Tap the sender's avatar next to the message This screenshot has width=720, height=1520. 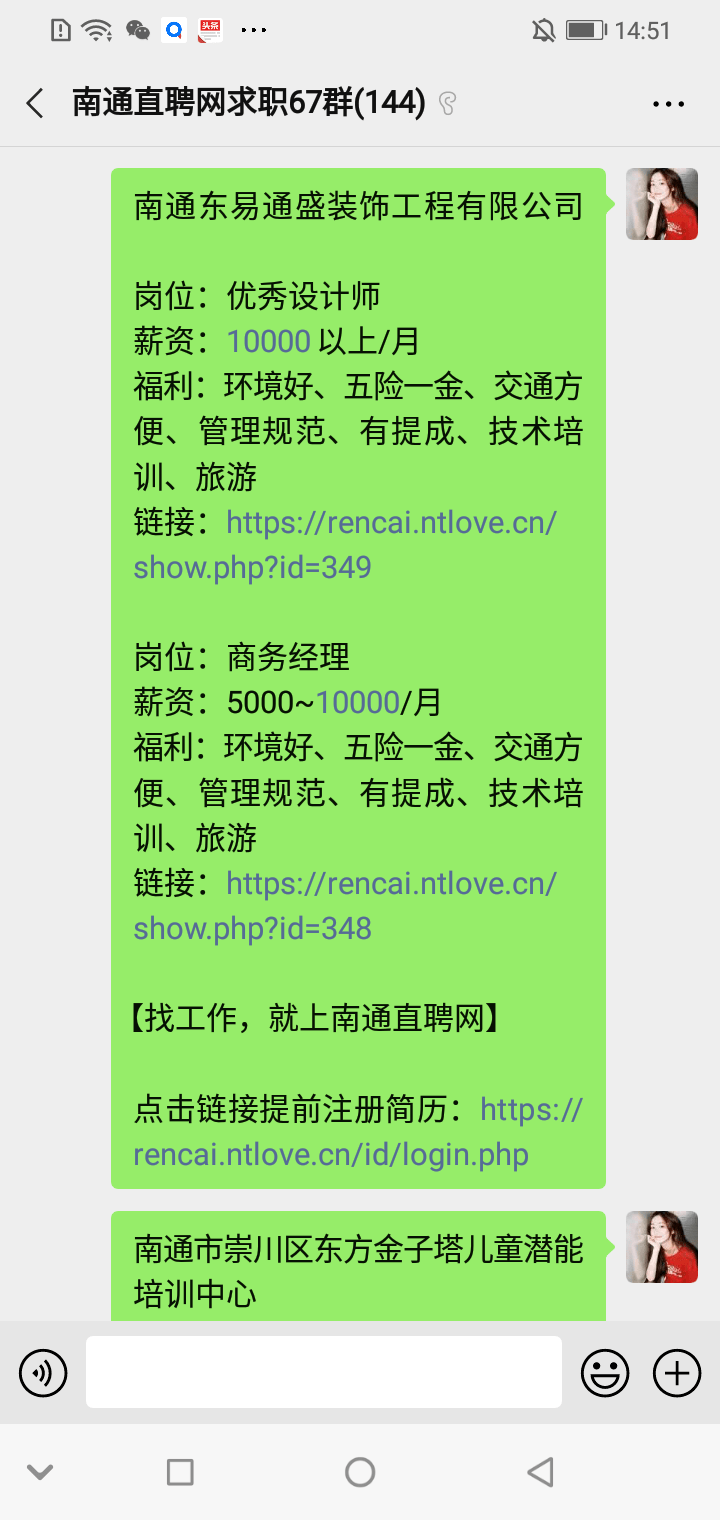[661, 205]
